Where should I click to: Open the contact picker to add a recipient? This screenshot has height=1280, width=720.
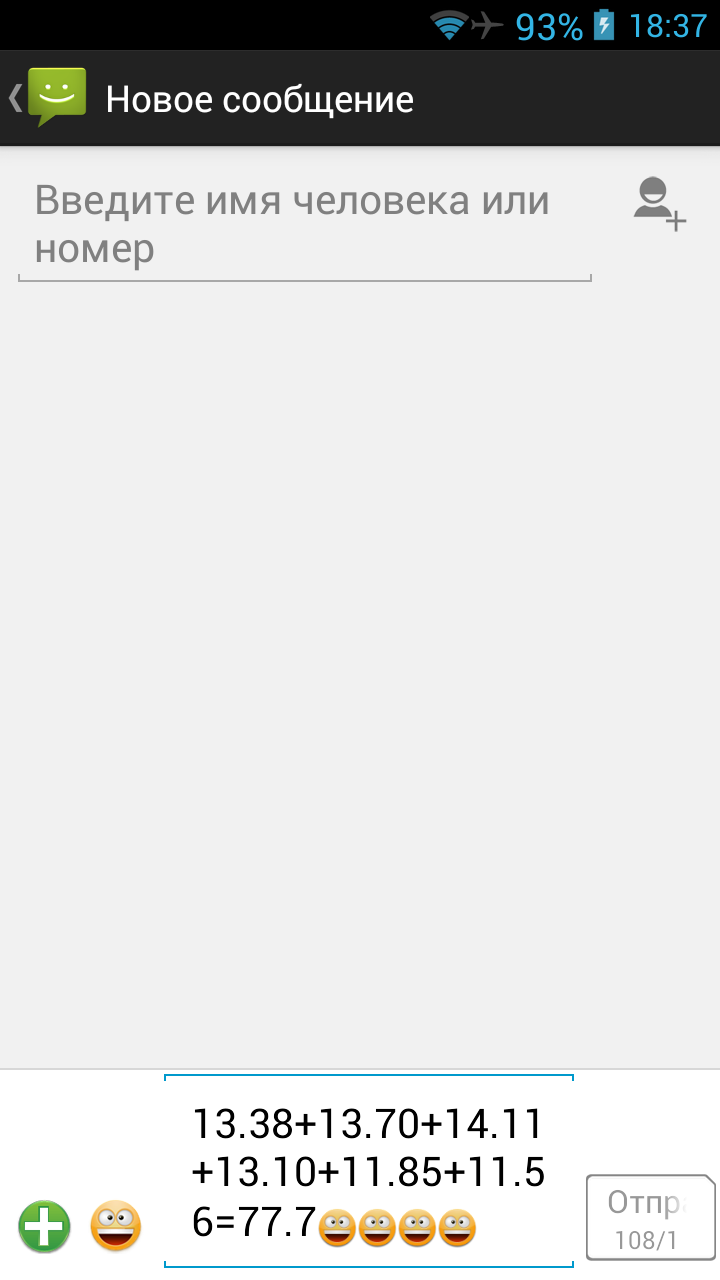[660, 205]
